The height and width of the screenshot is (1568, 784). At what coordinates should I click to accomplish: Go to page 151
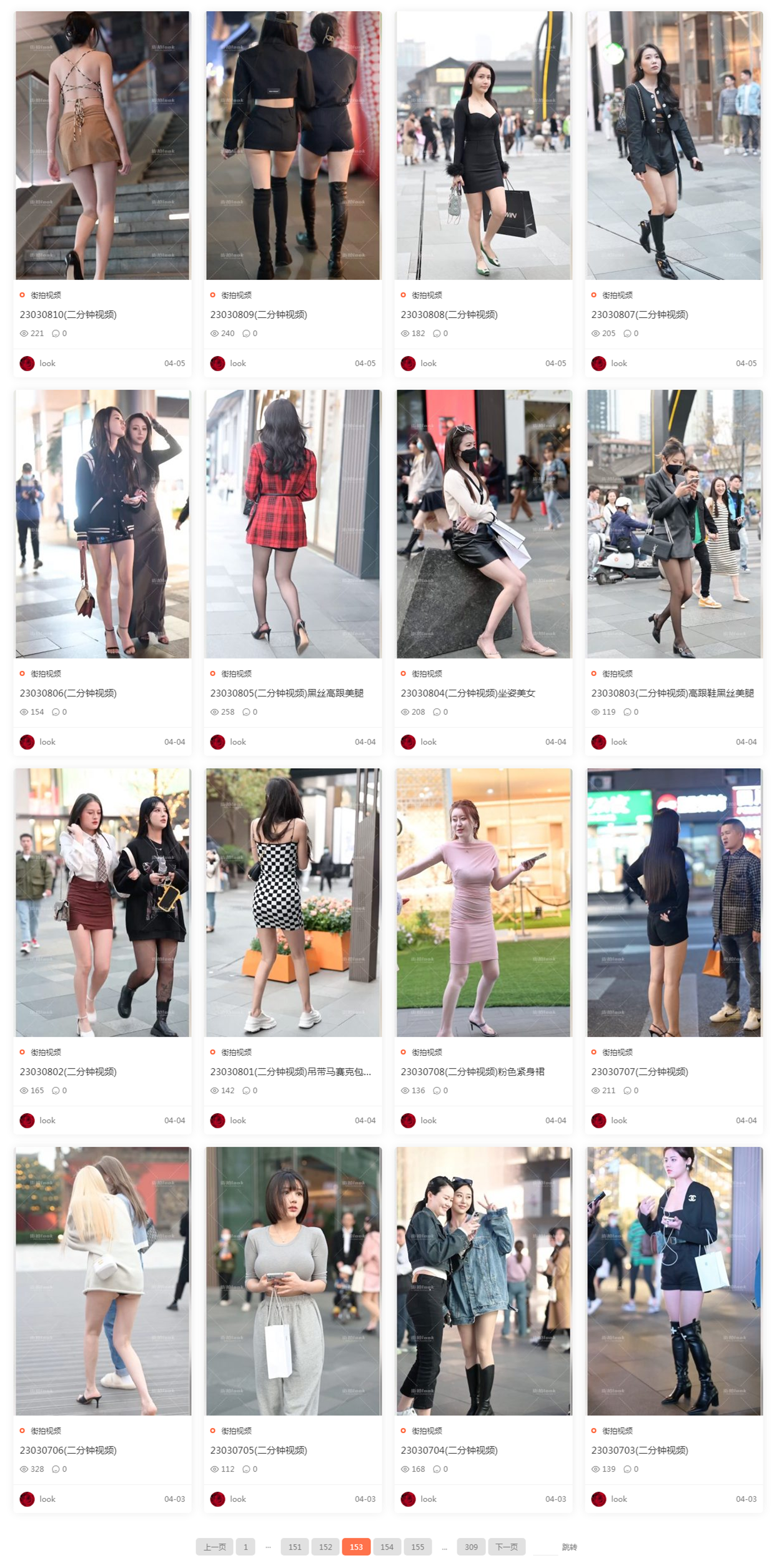[x=295, y=1547]
